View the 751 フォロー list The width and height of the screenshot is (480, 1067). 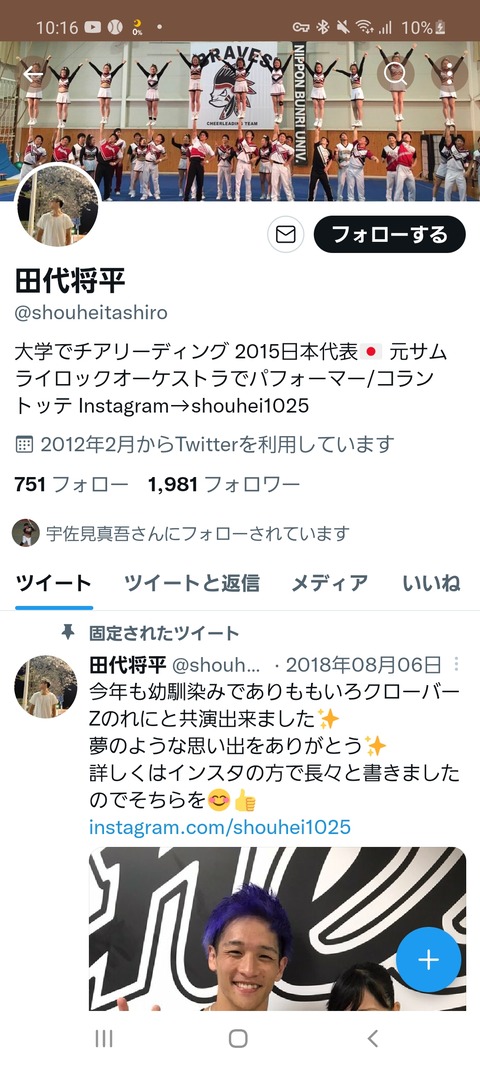pos(71,485)
